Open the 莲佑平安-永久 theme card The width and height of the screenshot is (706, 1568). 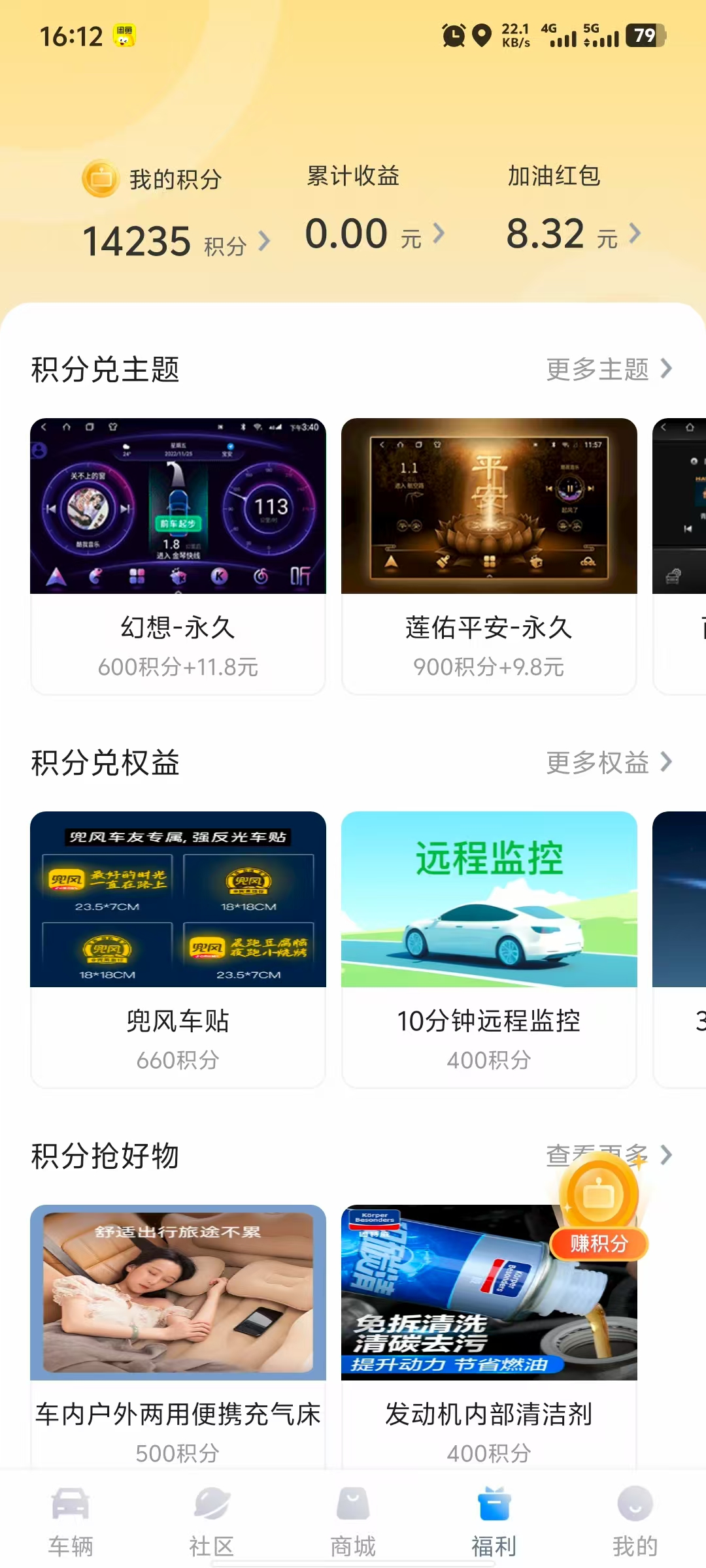489,555
